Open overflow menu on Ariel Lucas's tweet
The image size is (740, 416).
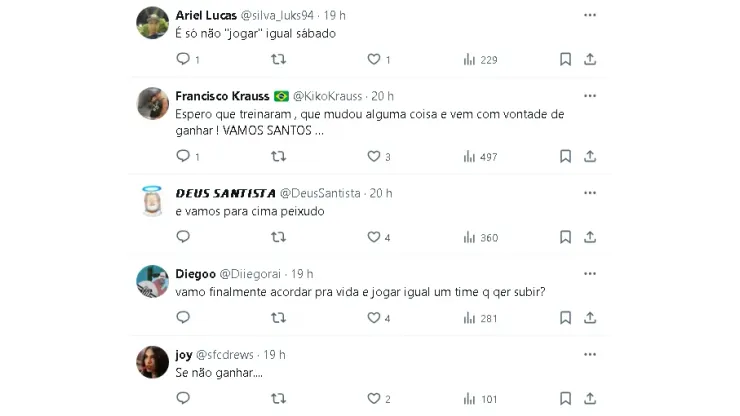(x=590, y=15)
